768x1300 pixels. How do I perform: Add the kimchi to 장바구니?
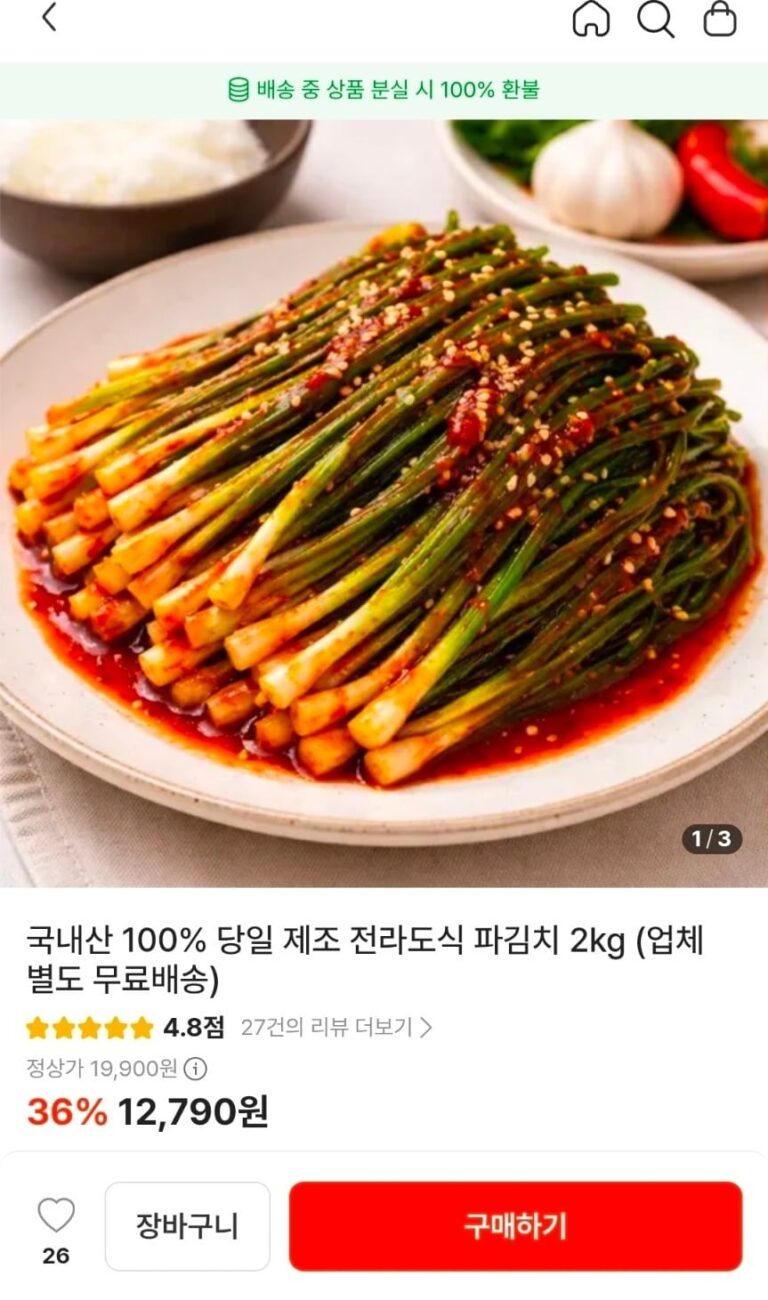tap(188, 1226)
